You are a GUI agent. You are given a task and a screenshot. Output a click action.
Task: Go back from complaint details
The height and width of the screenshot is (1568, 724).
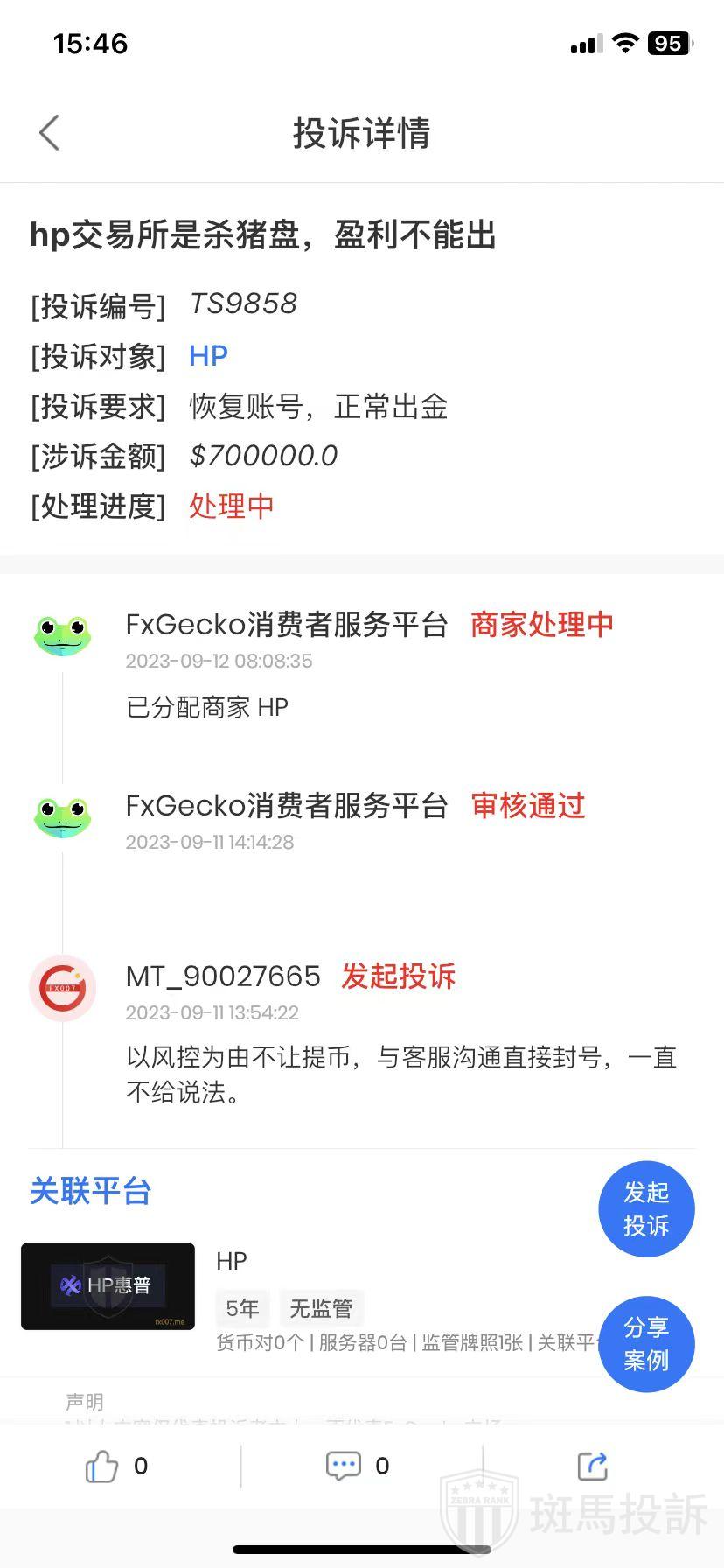tap(50, 133)
